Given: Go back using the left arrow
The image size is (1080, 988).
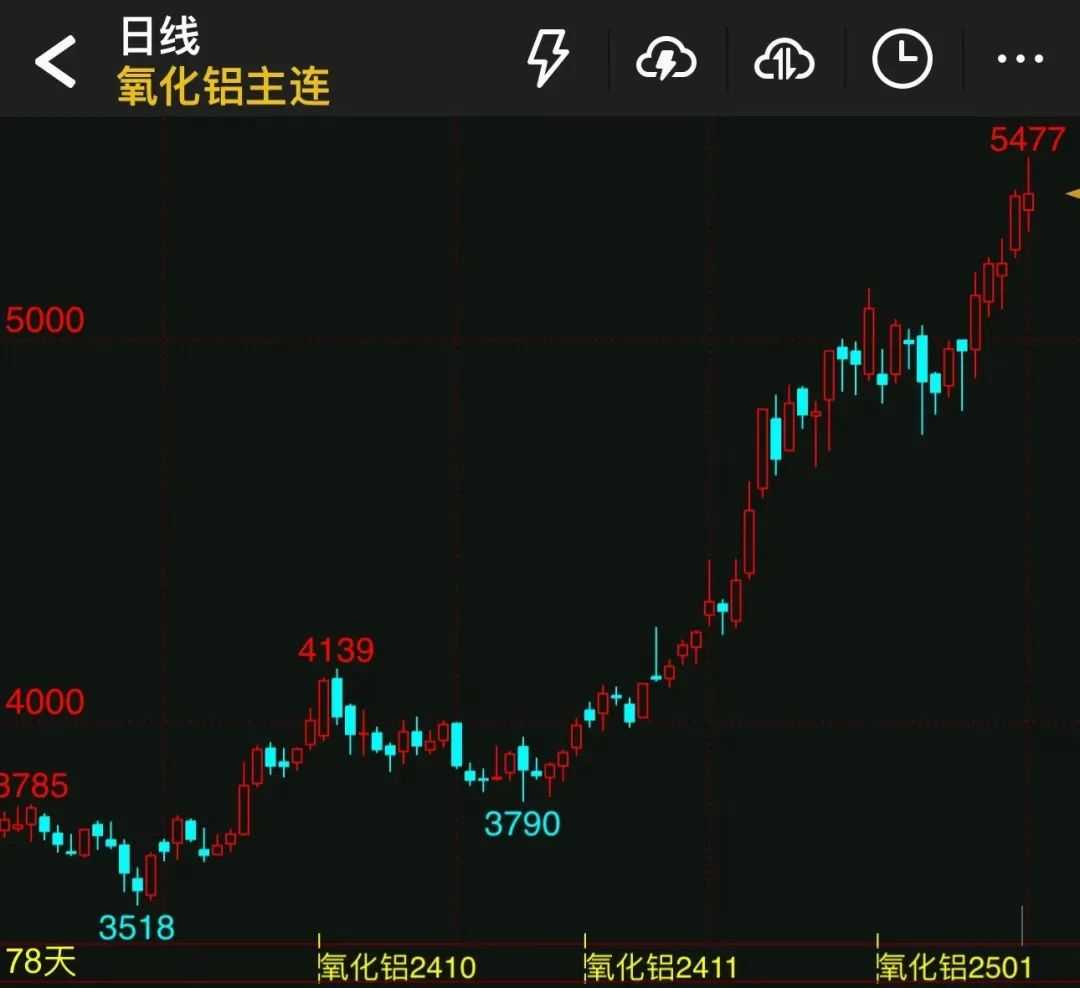Looking at the screenshot, I should (56, 61).
